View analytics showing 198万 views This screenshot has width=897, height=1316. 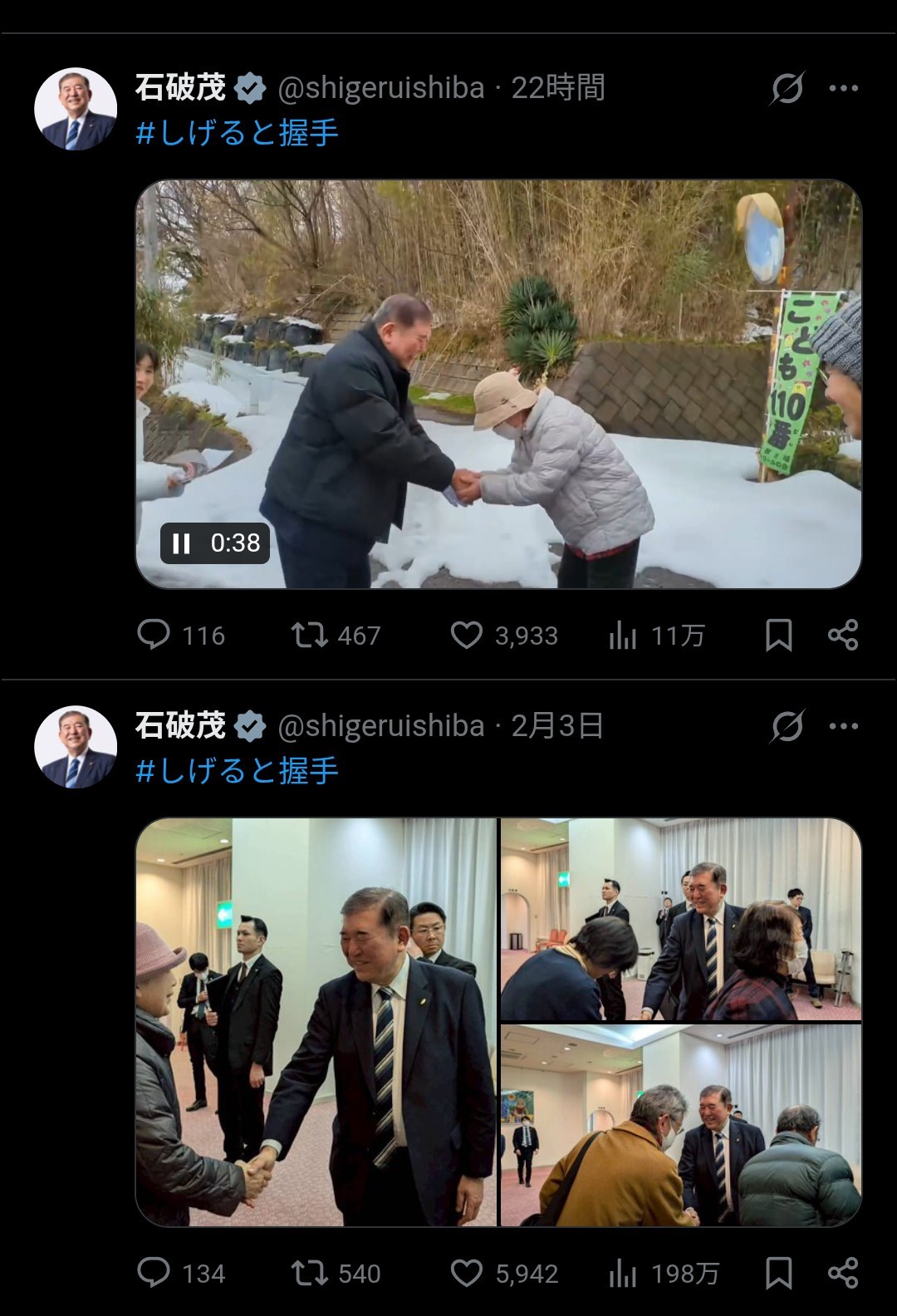pyautogui.click(x=623, y=1274)
